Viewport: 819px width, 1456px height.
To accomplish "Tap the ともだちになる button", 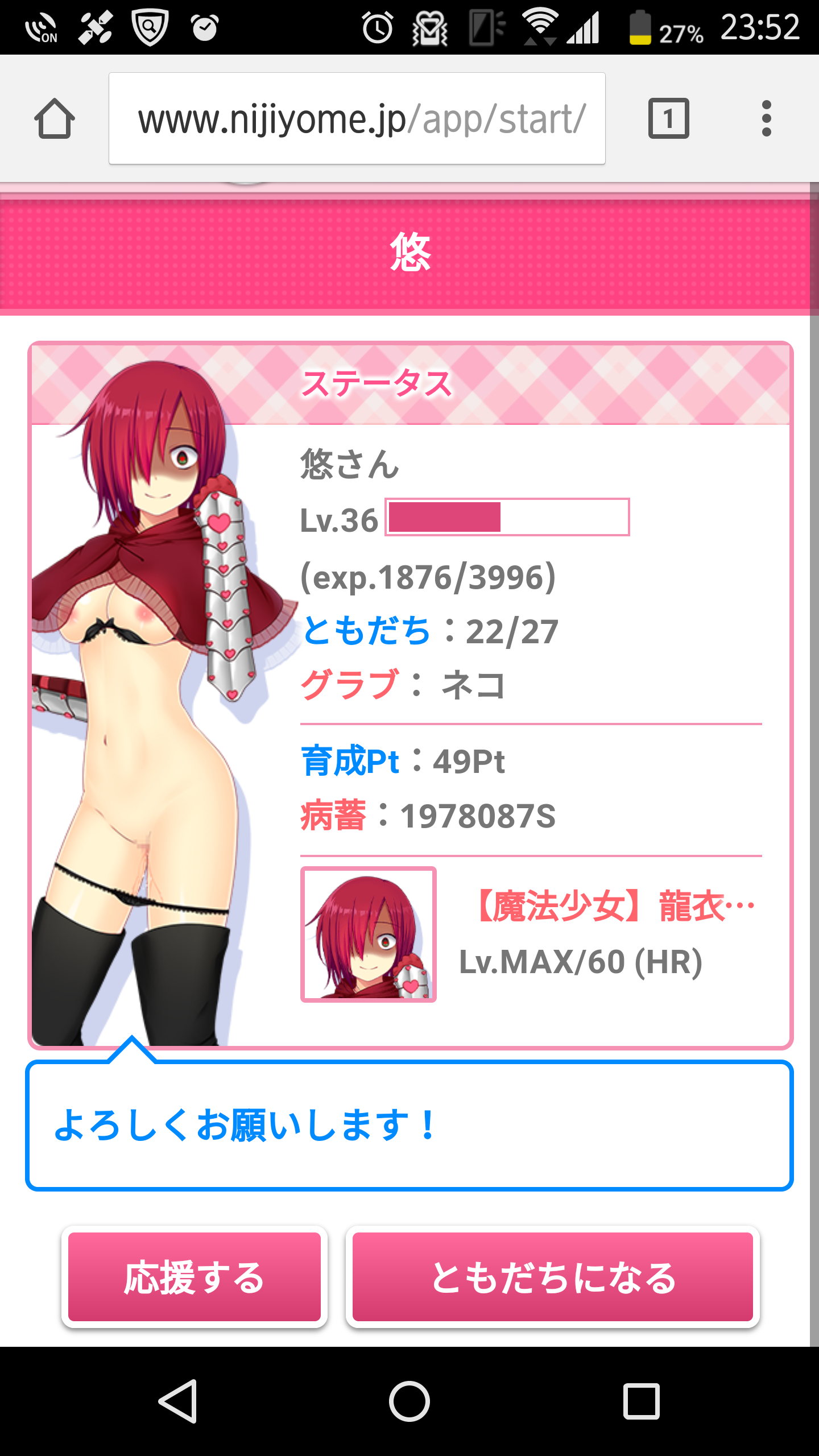I will (x=553, y=1277).
